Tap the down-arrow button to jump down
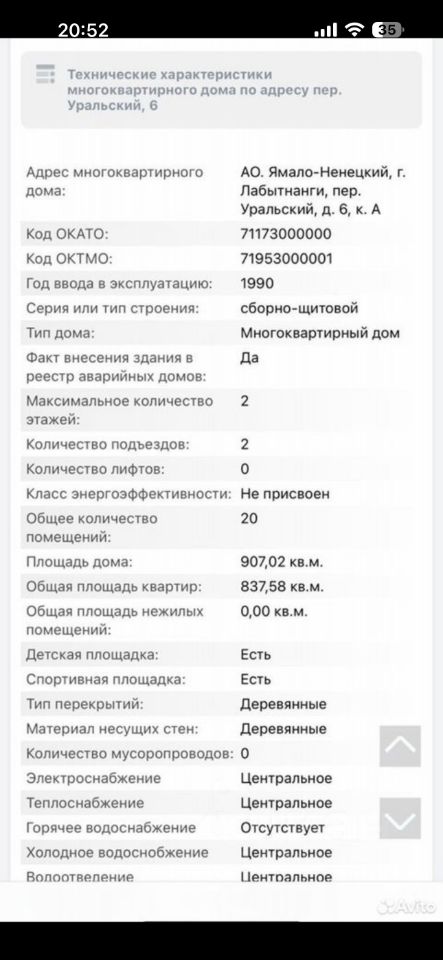 tap(400, 818)
